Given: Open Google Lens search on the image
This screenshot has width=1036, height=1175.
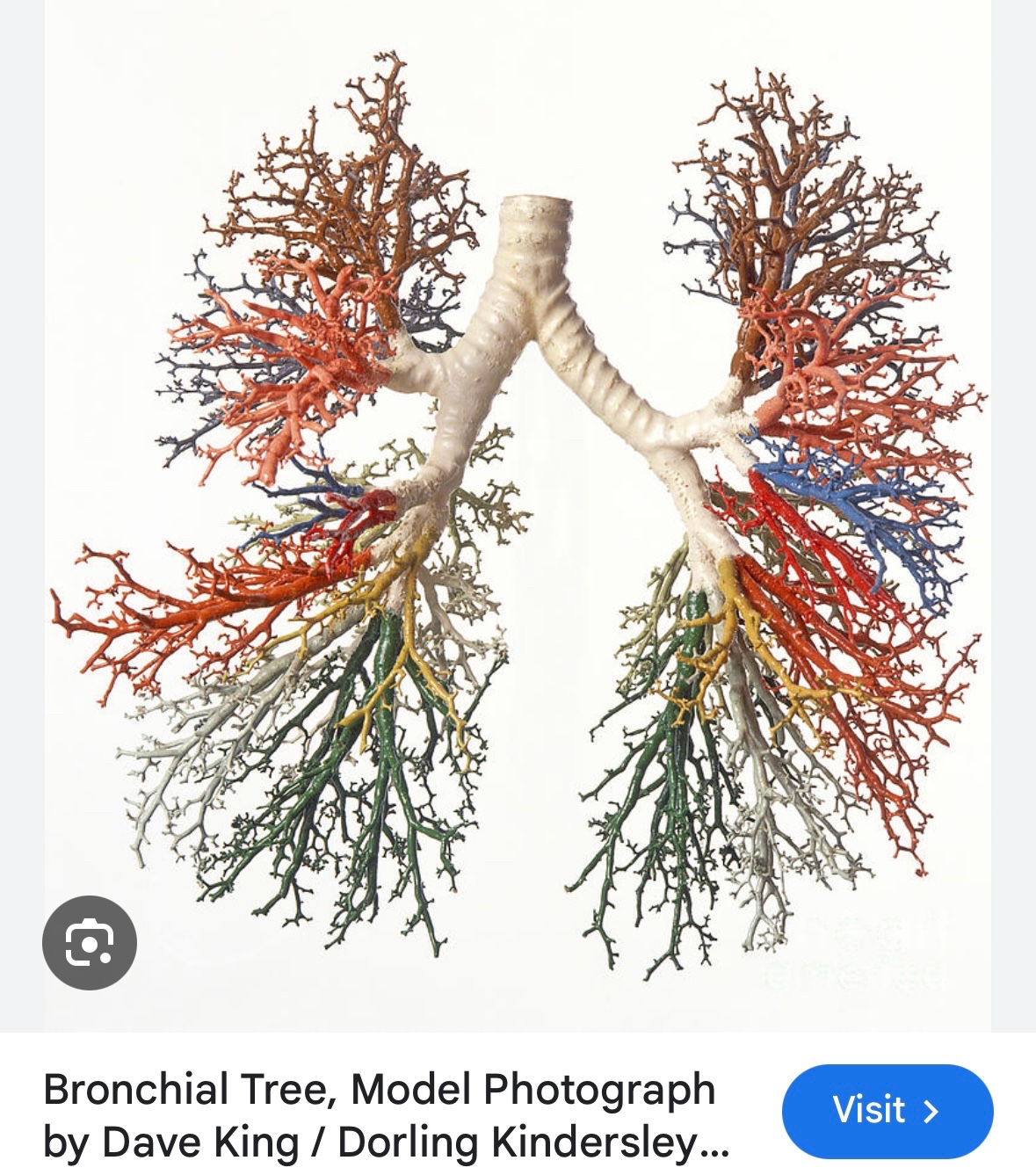Looking at the screenshot, I should [x=90, y=942].
